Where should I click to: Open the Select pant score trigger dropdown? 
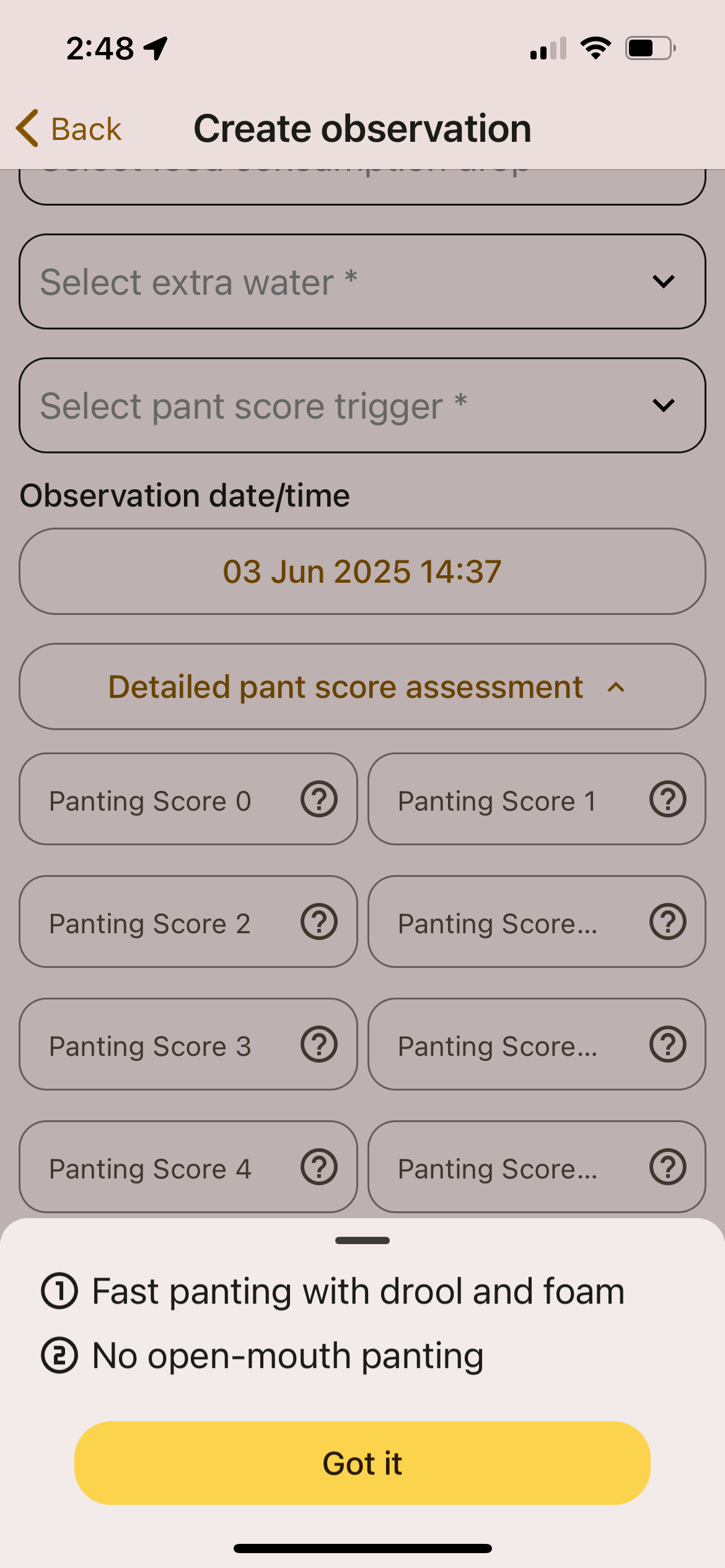click(x=362, y=406)
